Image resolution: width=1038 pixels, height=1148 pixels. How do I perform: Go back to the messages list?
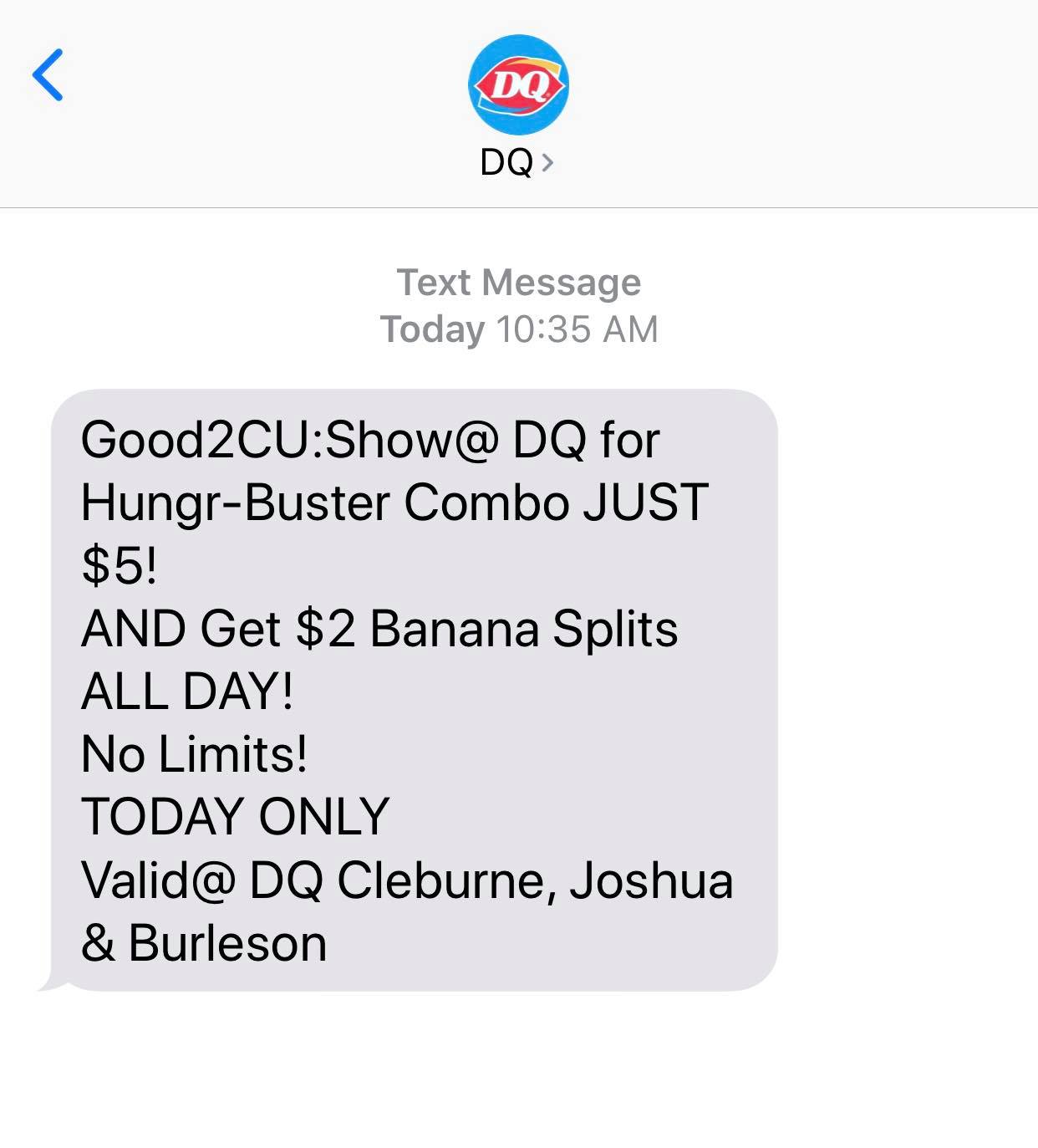[x=48, y=75]
